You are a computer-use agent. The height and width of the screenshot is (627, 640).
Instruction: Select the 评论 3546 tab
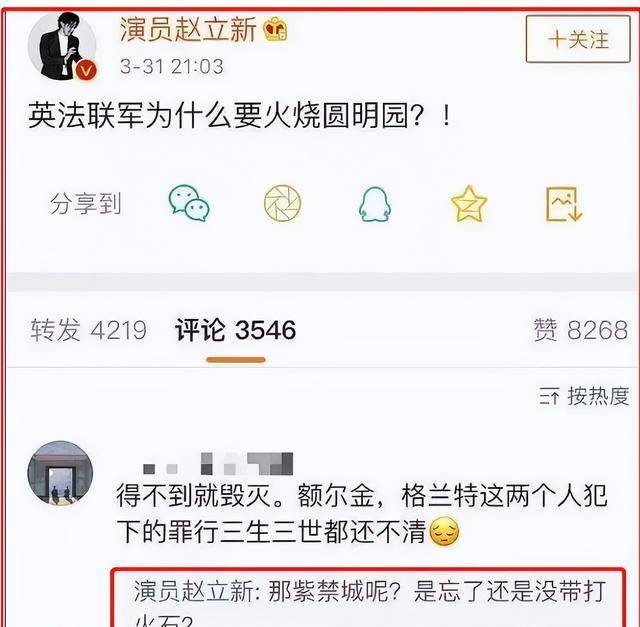[x=236, y=331]
